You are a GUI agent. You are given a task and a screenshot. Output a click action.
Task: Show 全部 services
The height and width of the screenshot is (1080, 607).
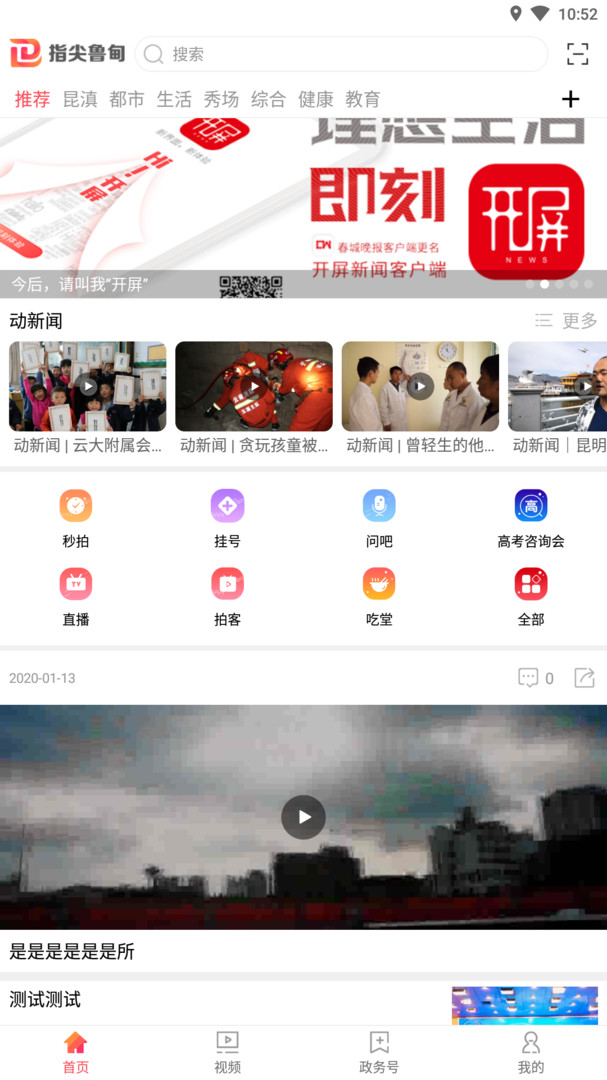click(x=531, y=597)
